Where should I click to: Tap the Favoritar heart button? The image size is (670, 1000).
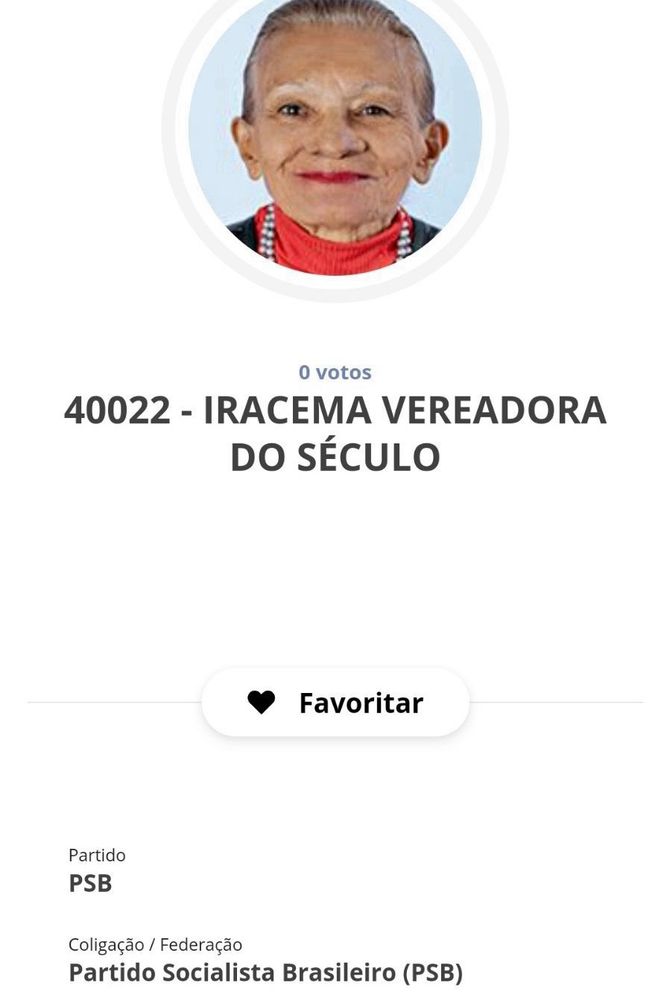tap(335, 703)
